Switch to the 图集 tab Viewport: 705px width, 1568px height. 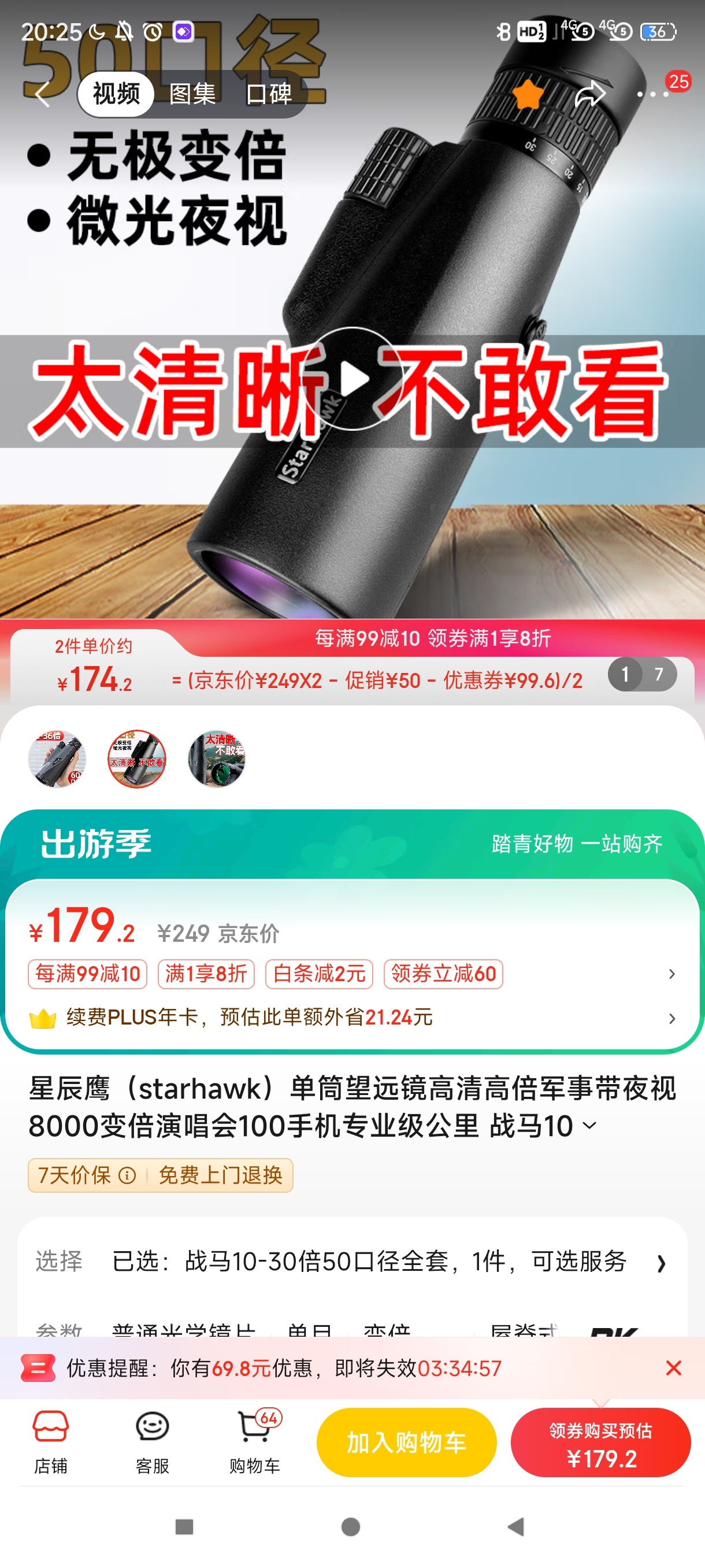click(x=192, y=94)
